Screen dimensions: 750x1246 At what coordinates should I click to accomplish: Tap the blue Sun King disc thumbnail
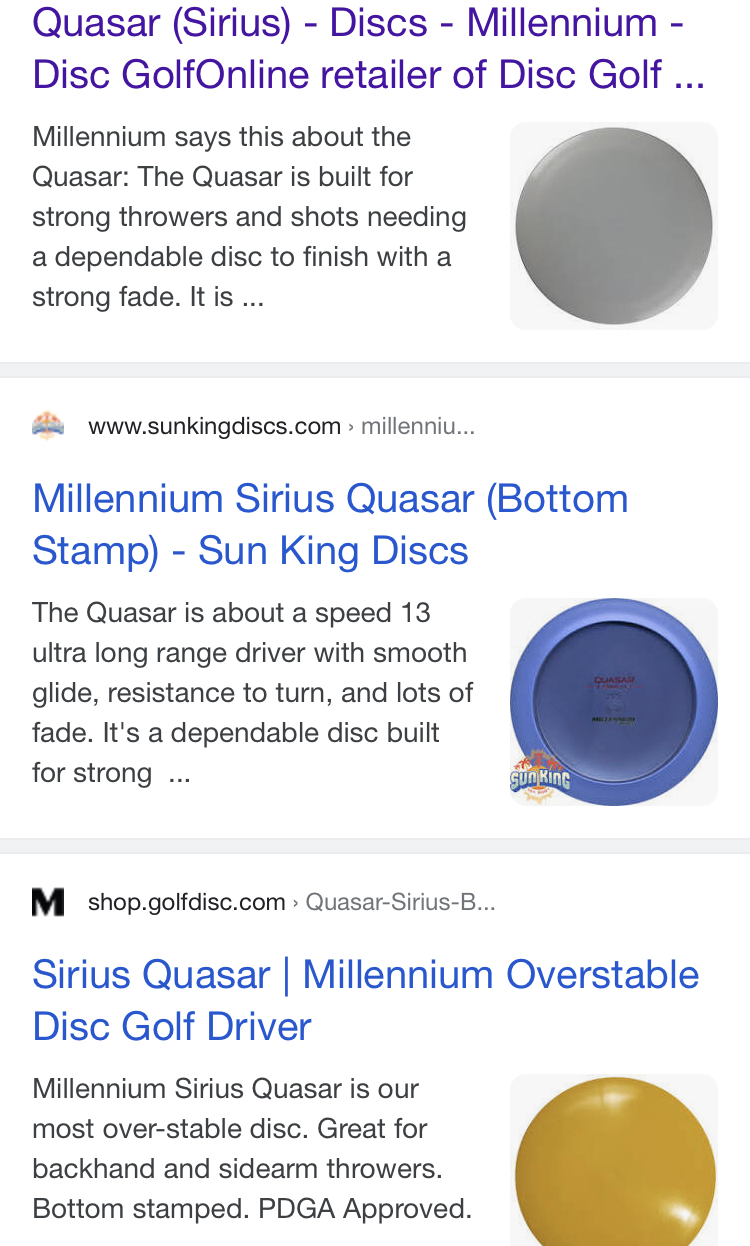tap(613, 702)
